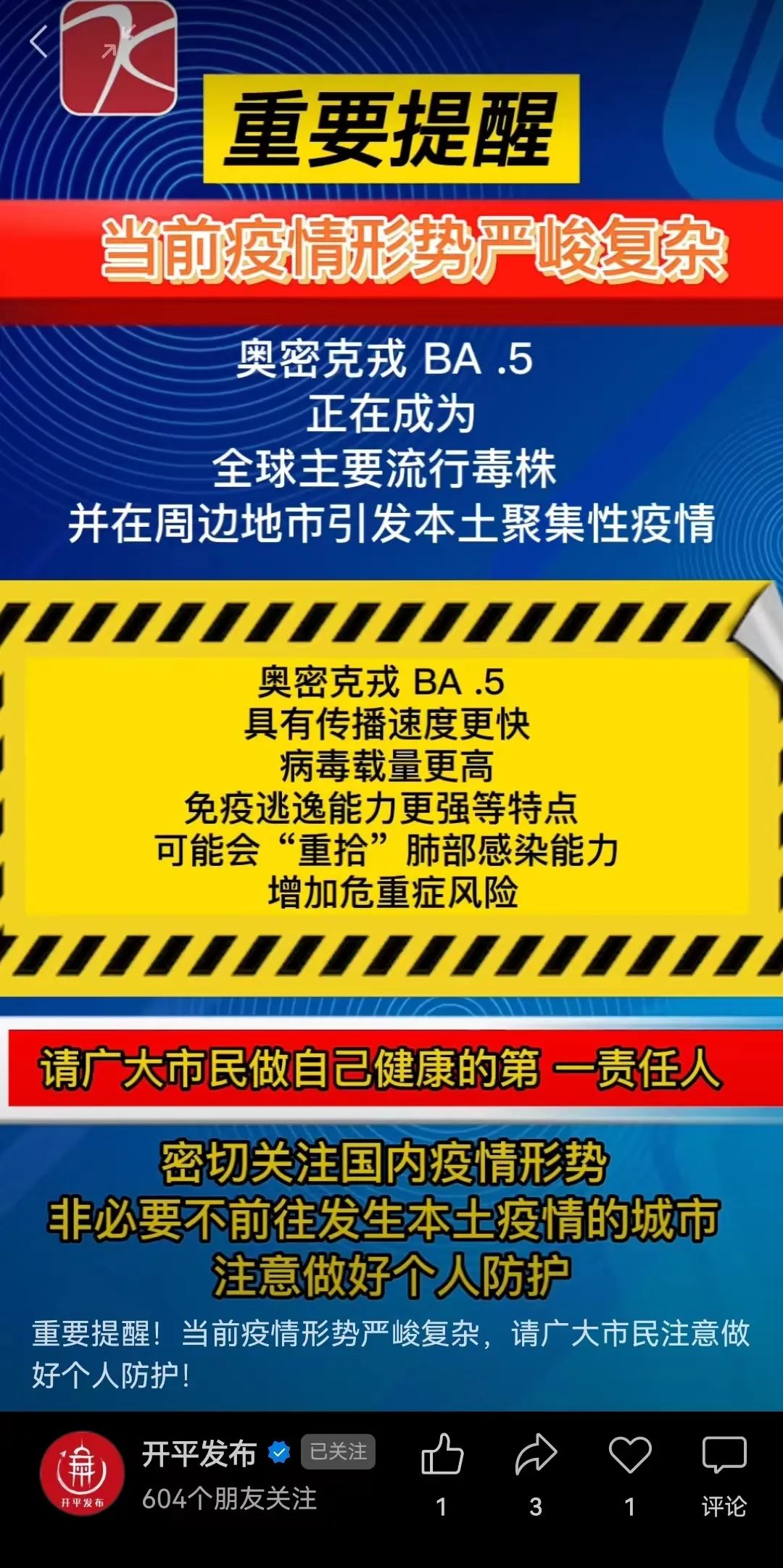The width and height of the screenshot is (783, 1568).
Task: Share this video with the arrow icon
Action: (x=536, y=1455)
